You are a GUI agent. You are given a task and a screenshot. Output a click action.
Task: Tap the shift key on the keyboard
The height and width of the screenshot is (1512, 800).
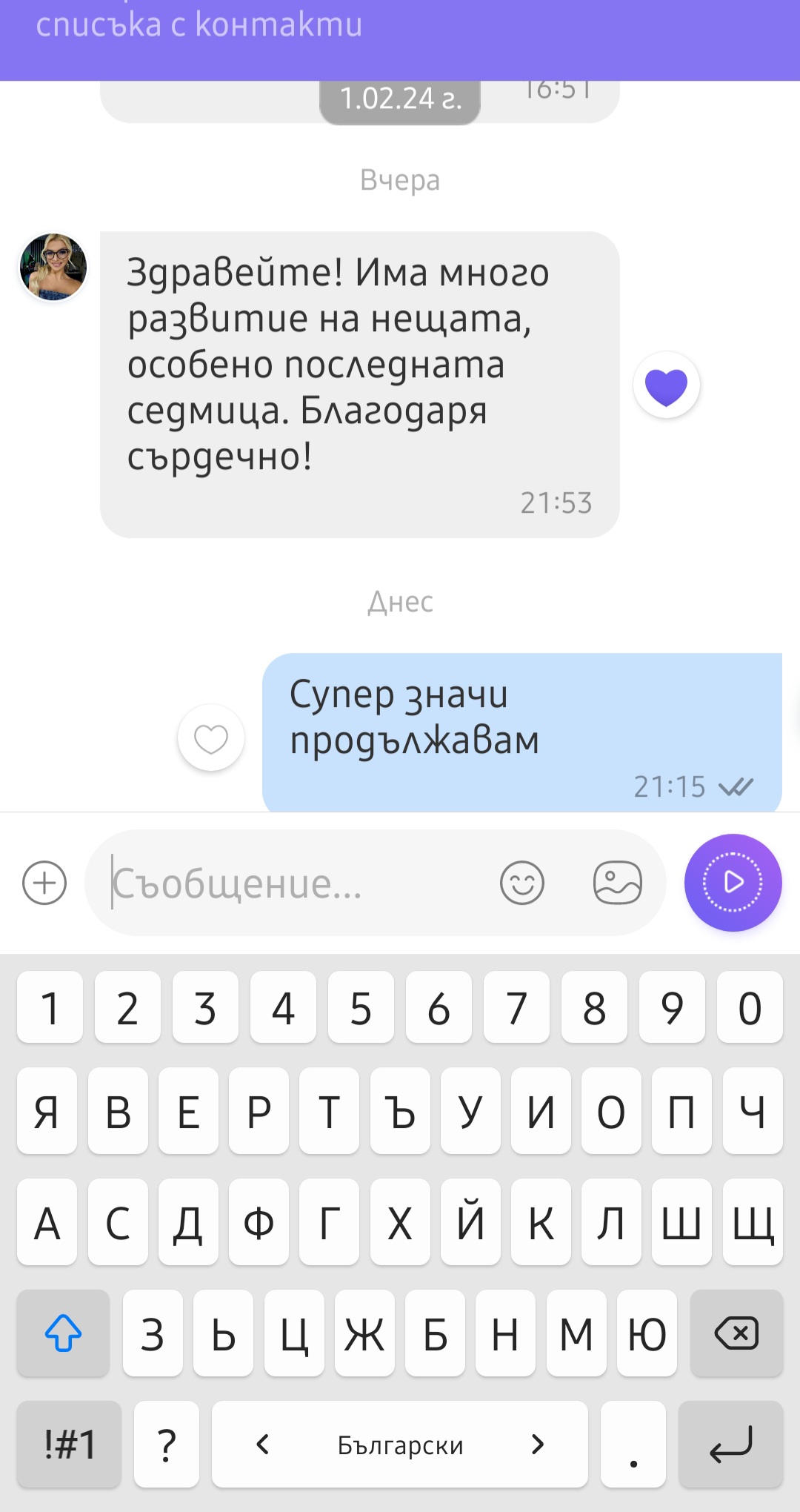click(63, 1333)
